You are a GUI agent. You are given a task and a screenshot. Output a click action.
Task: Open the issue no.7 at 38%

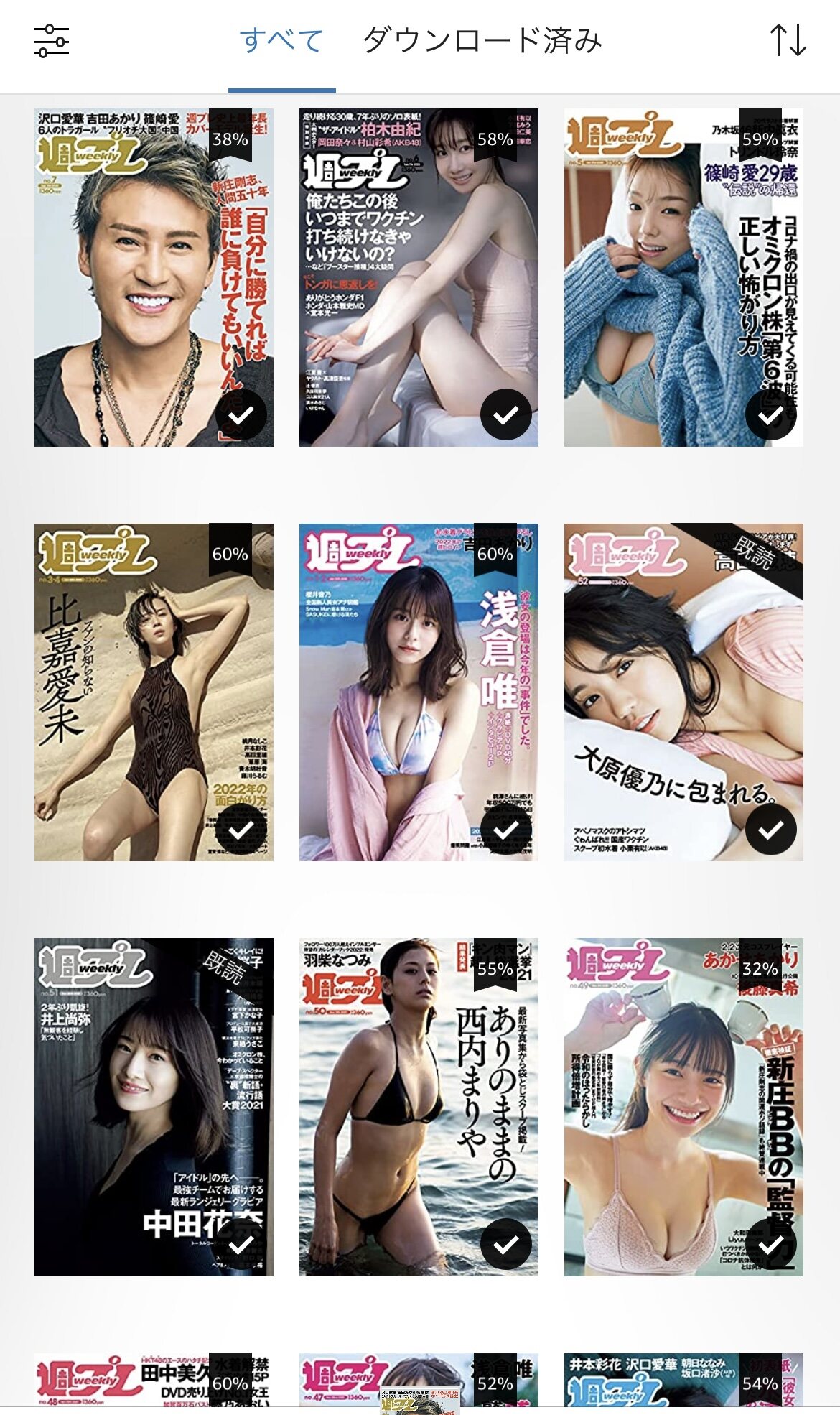coord(154,277)
